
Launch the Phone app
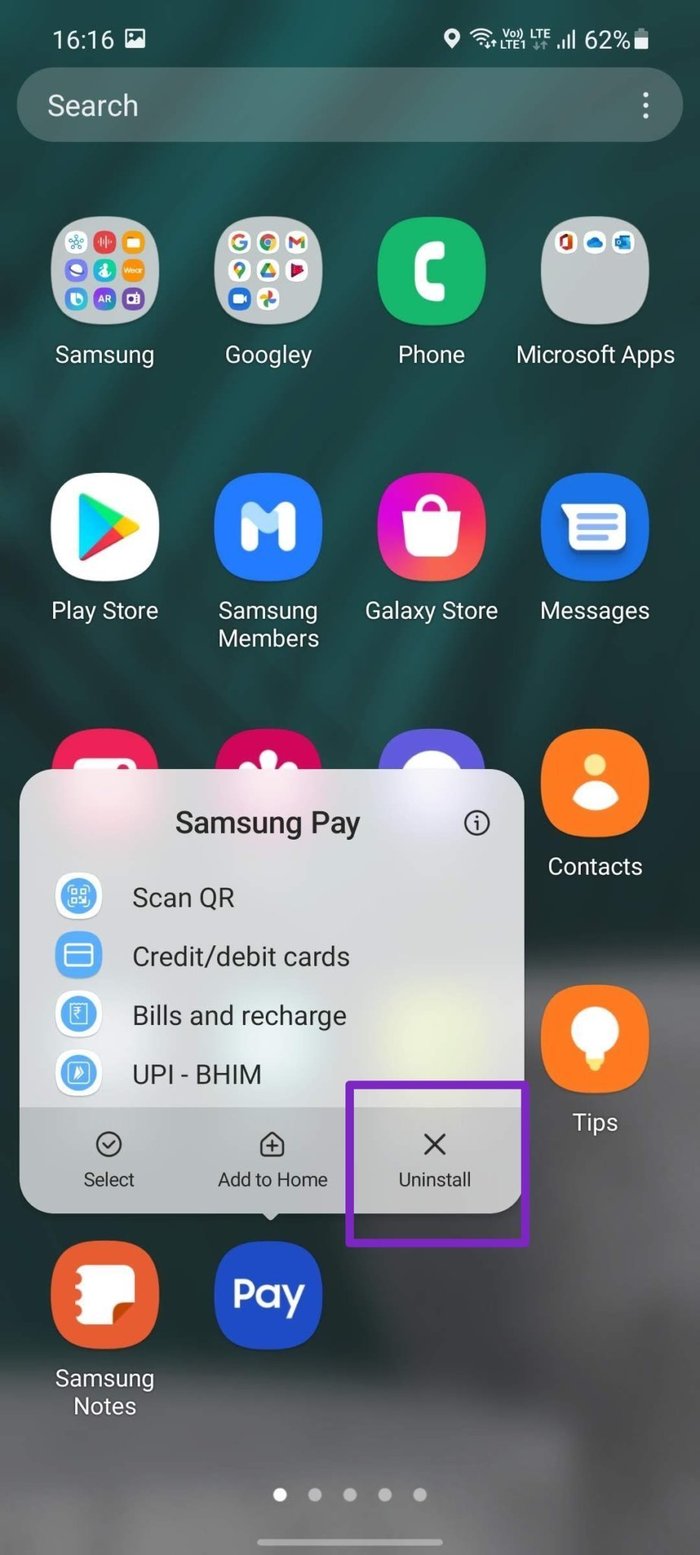431,272
